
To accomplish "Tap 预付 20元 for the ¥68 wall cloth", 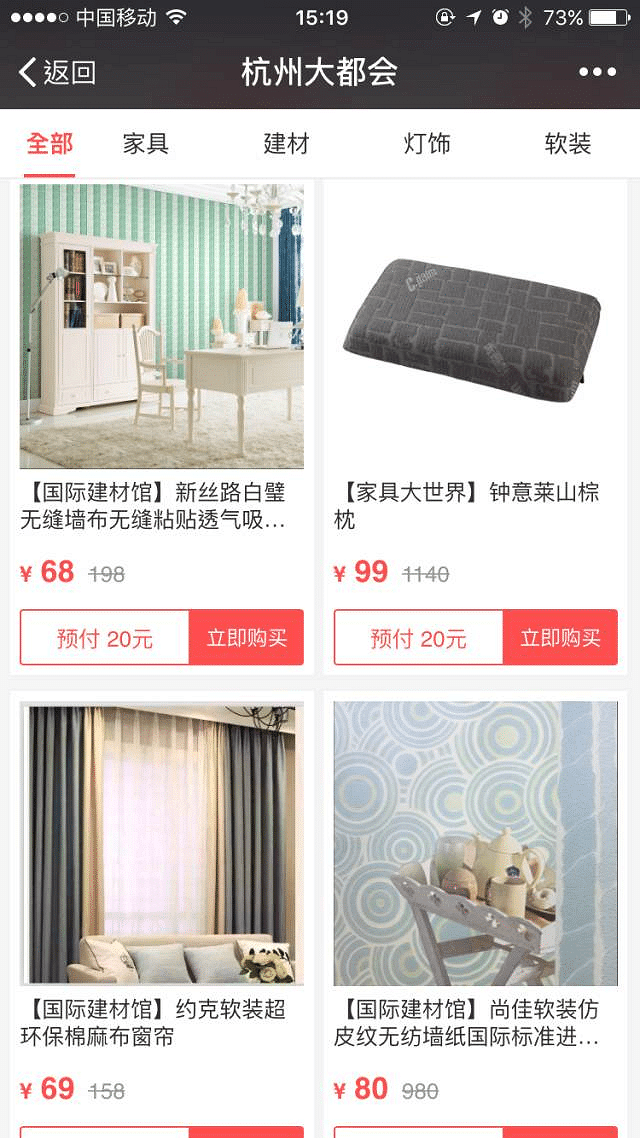I will click(105, 638).
